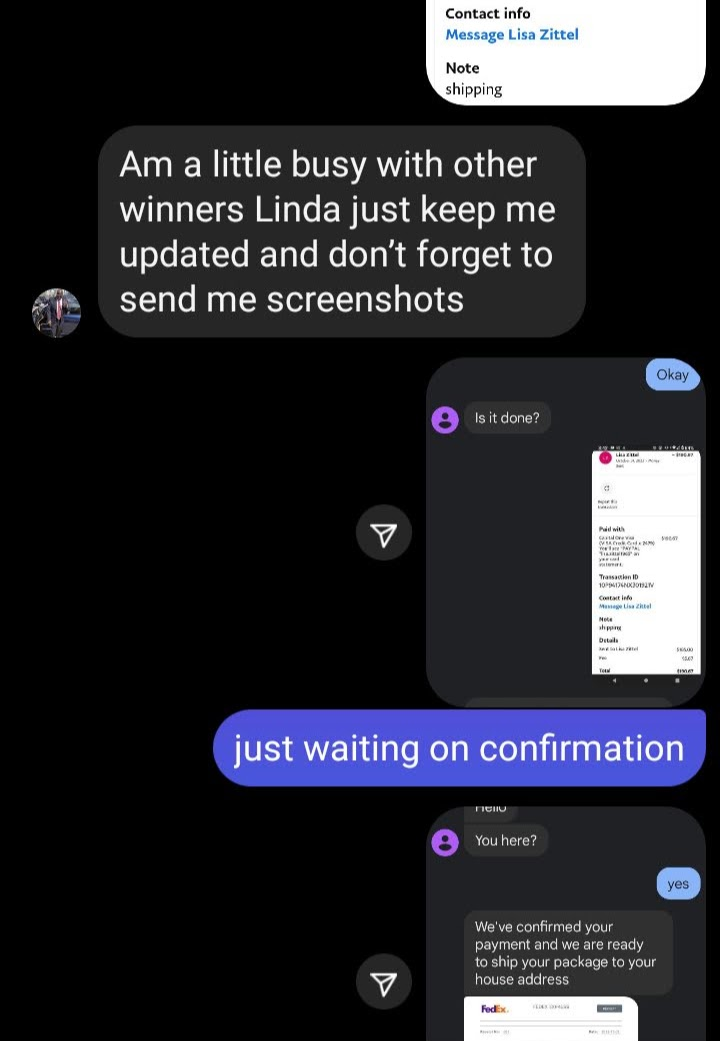Open the top image showing Contact info note
Screen dimensions: 720x1041
(x=566, y=50)
